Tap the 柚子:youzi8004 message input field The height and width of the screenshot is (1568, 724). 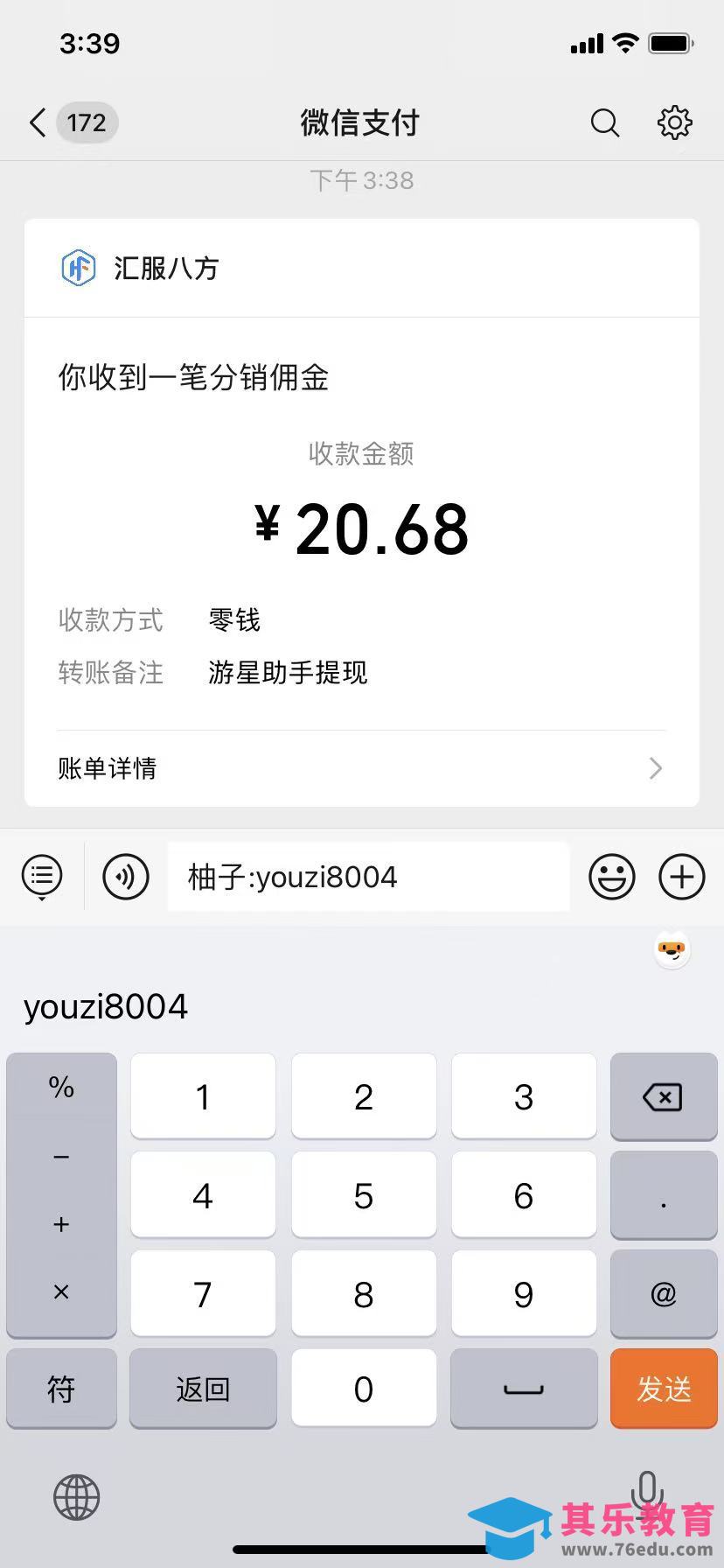367,876
